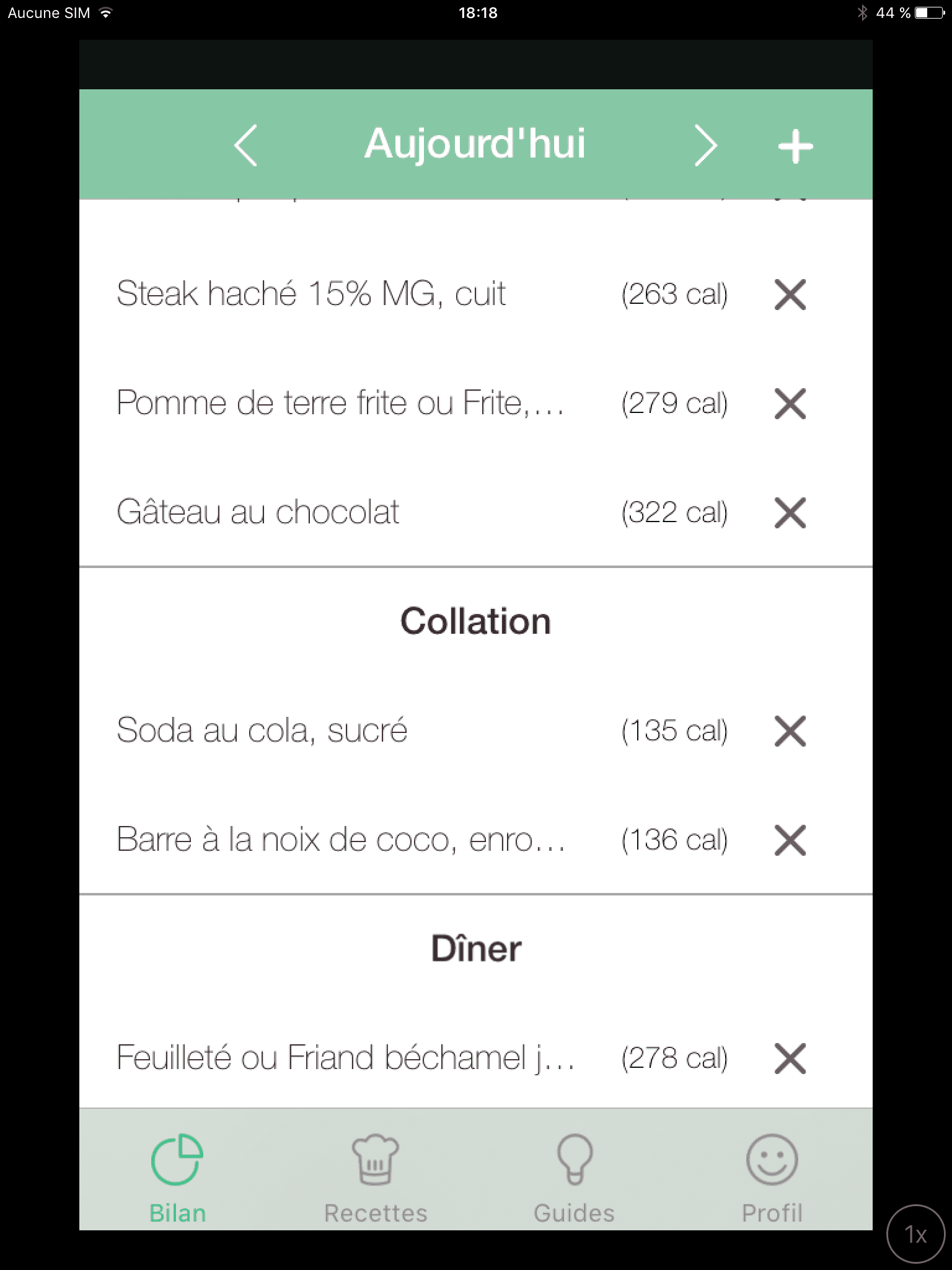Remove Gâteau au chocolat from the list

790,513
